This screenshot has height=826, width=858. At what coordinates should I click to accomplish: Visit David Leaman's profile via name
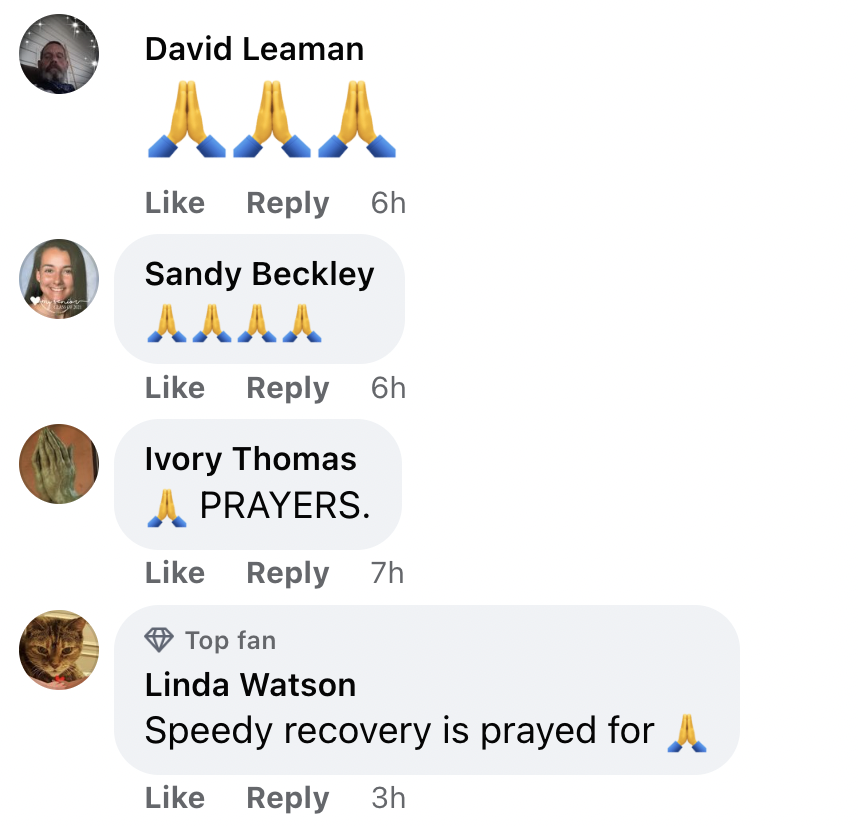point(254,49)
